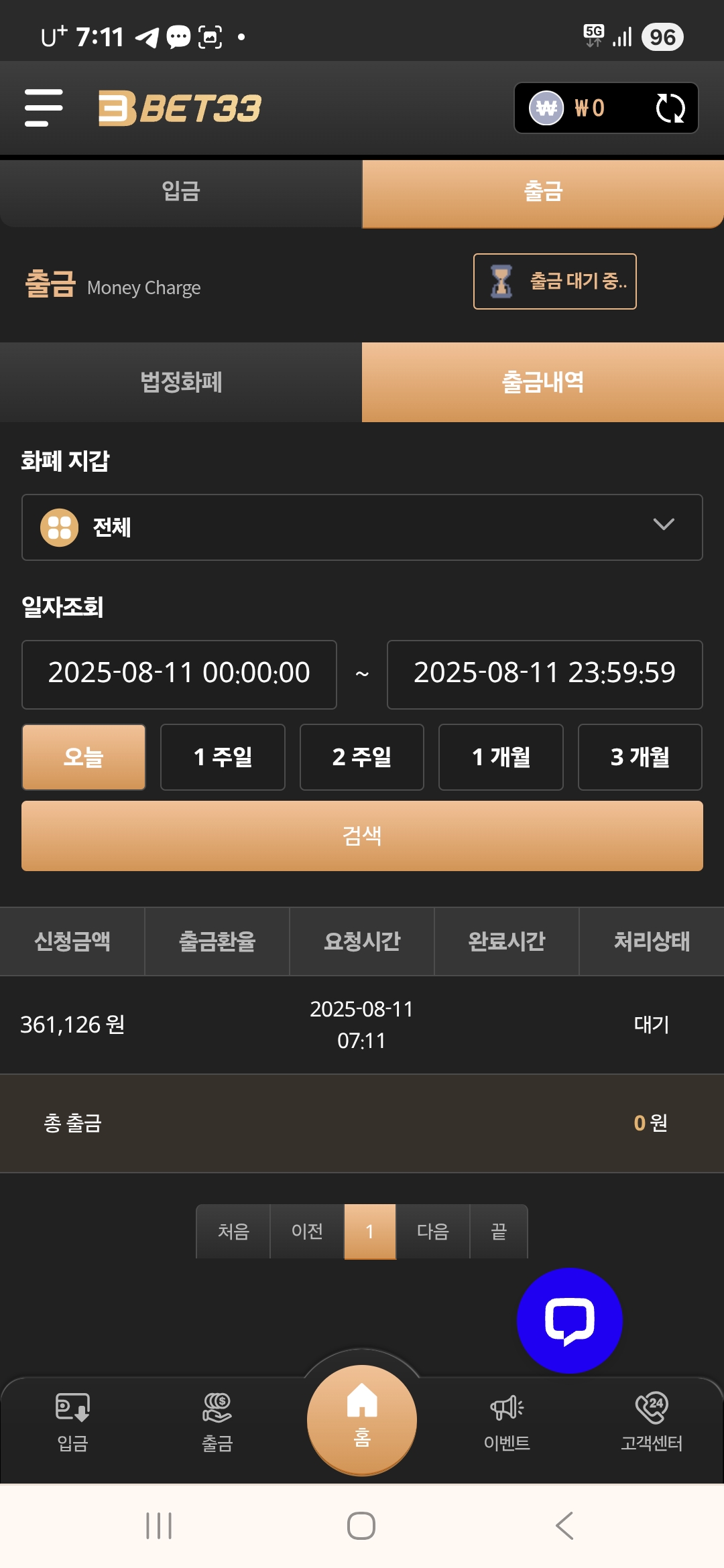Open the hamburger drawer menu
The height and width of the screenshot is (1568, 724).
[x=44, y=107]
